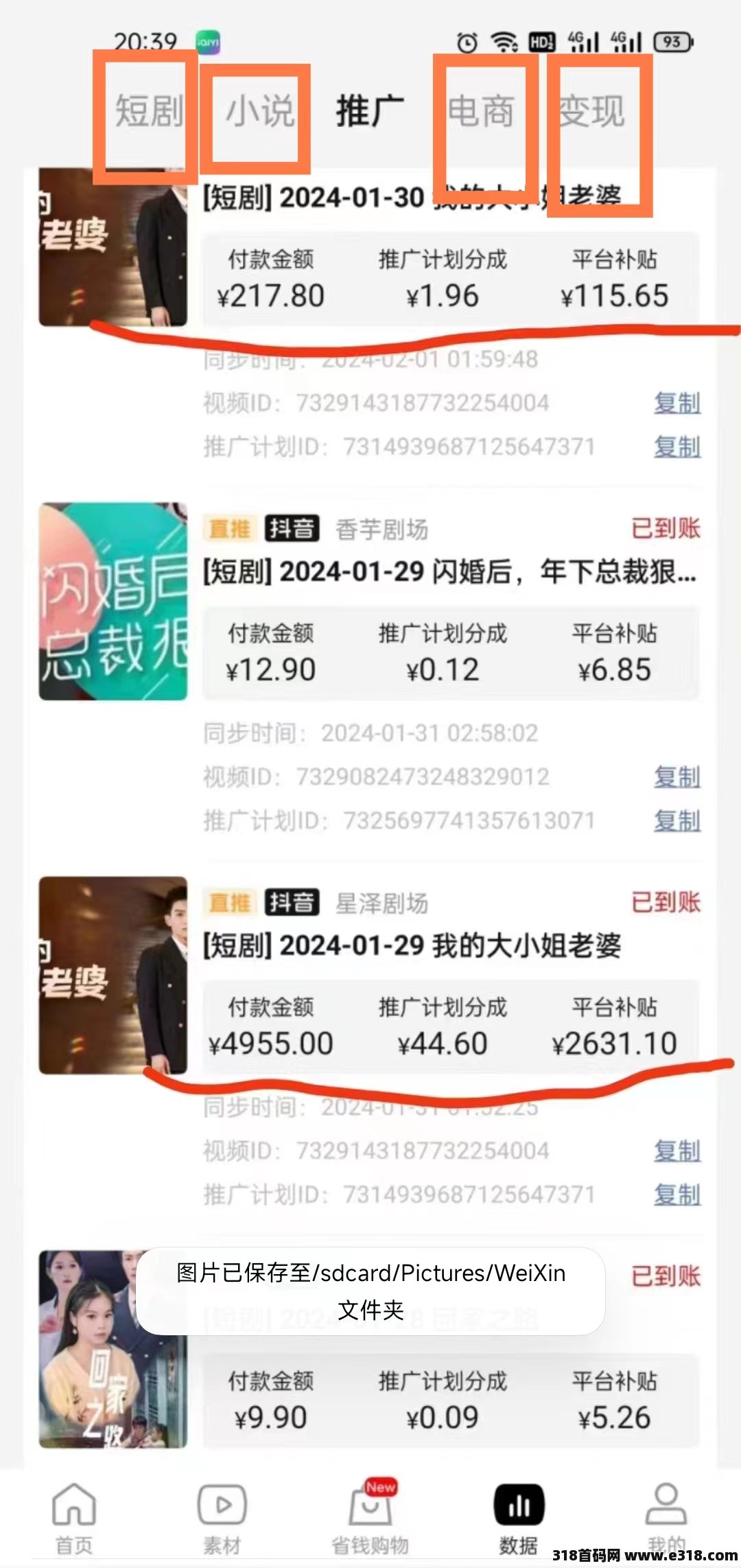Select the 推广 top tab
Screen dimensions: 741x1568
click(x=369, y=111)
